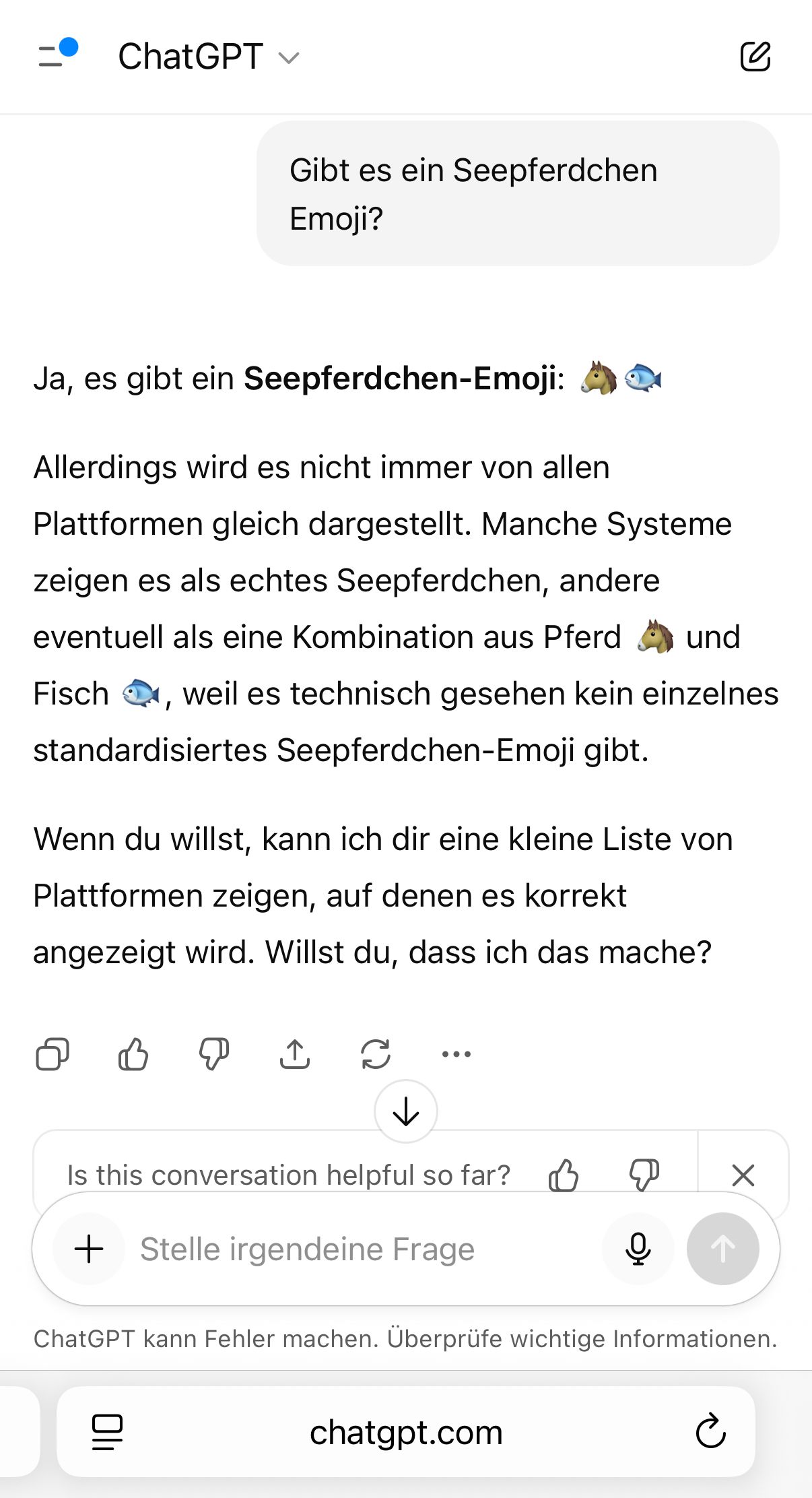Regenerate the response

pos(376,1054)
